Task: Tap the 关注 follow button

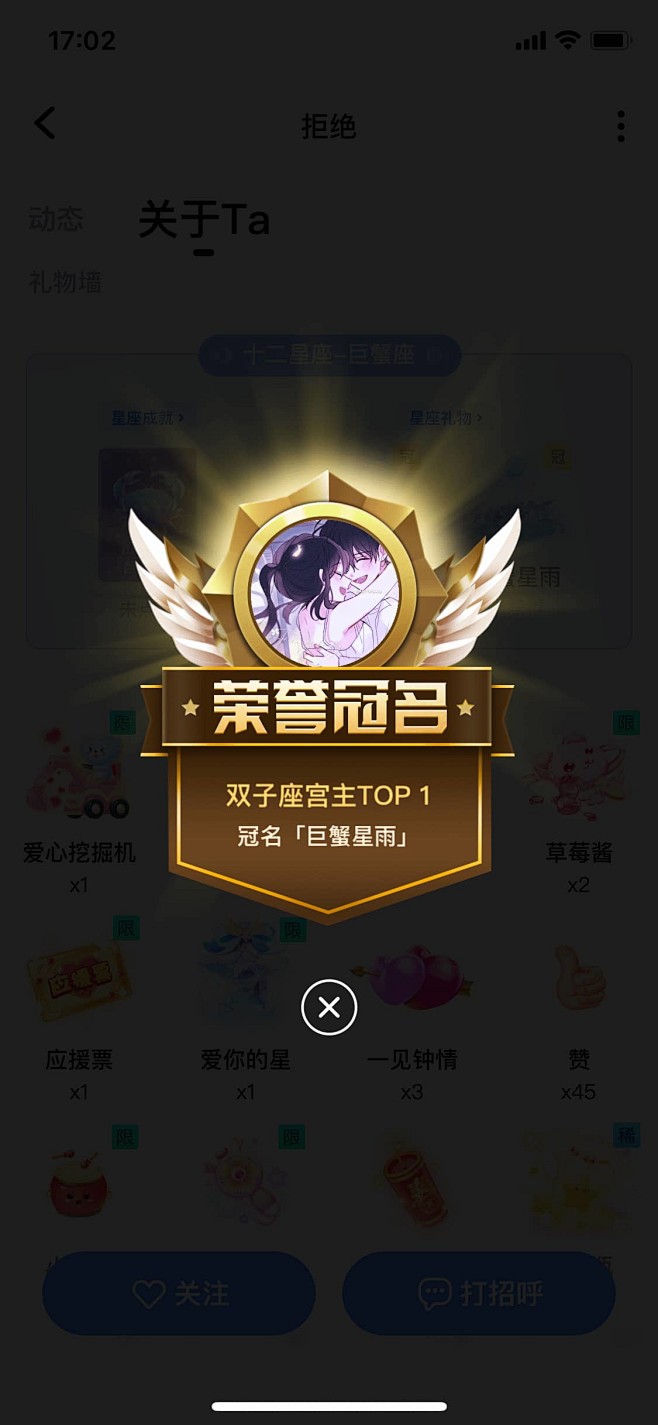Action: coord(179,1293)
